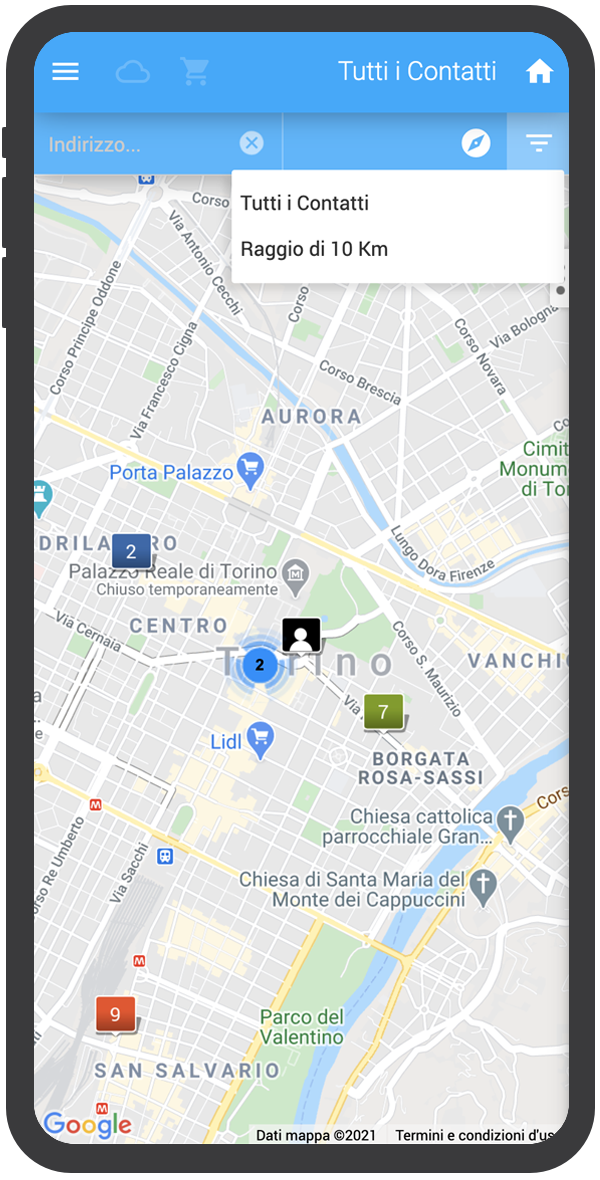Tap the cloud sync icon
Image resolution: width=600 pixels, height=1180 pixels.
pyautogui.click(x=132, y=72)
